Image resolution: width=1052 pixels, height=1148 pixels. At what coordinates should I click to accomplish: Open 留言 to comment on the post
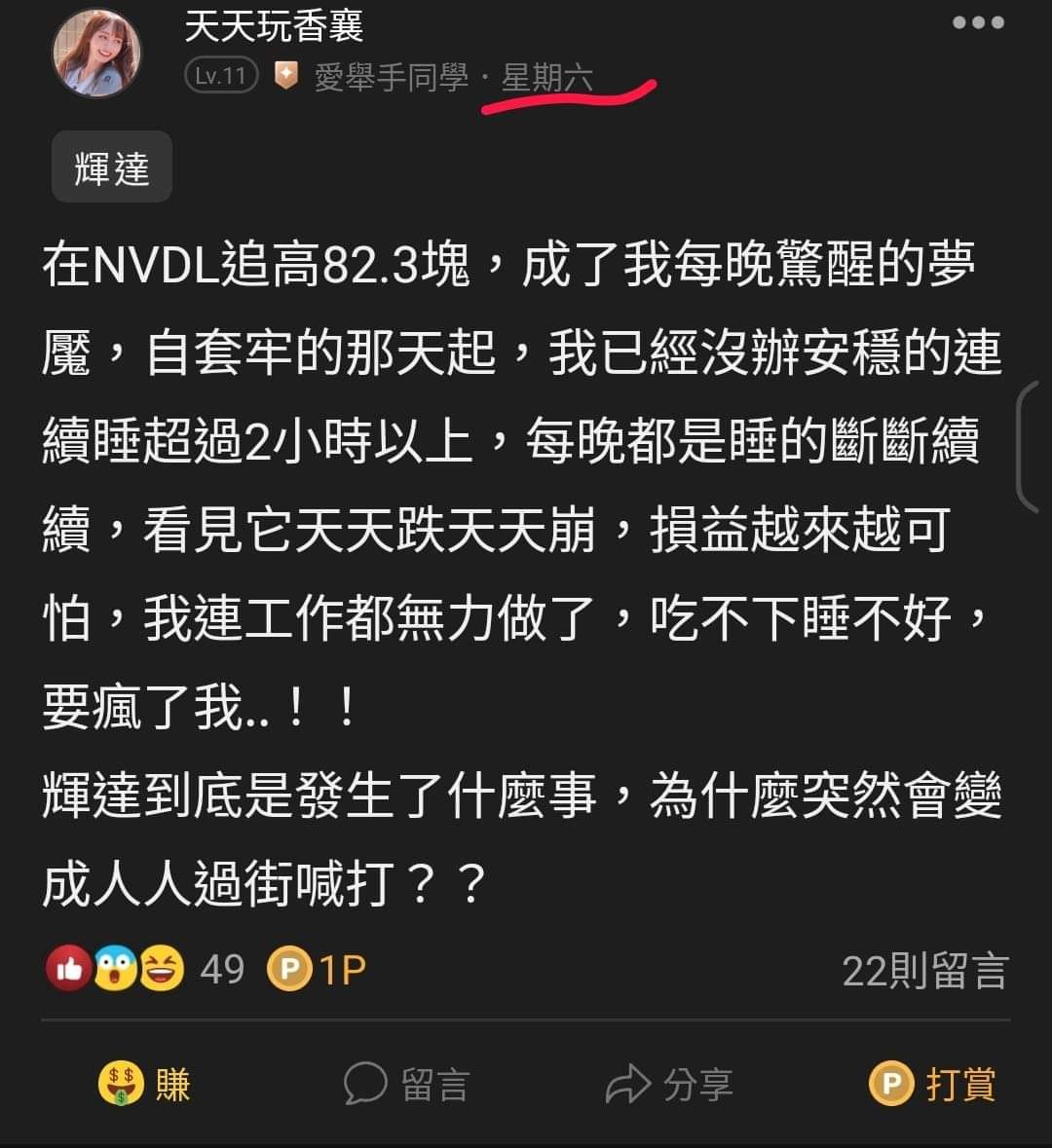pyautogui.click(x=406, y=1083)
